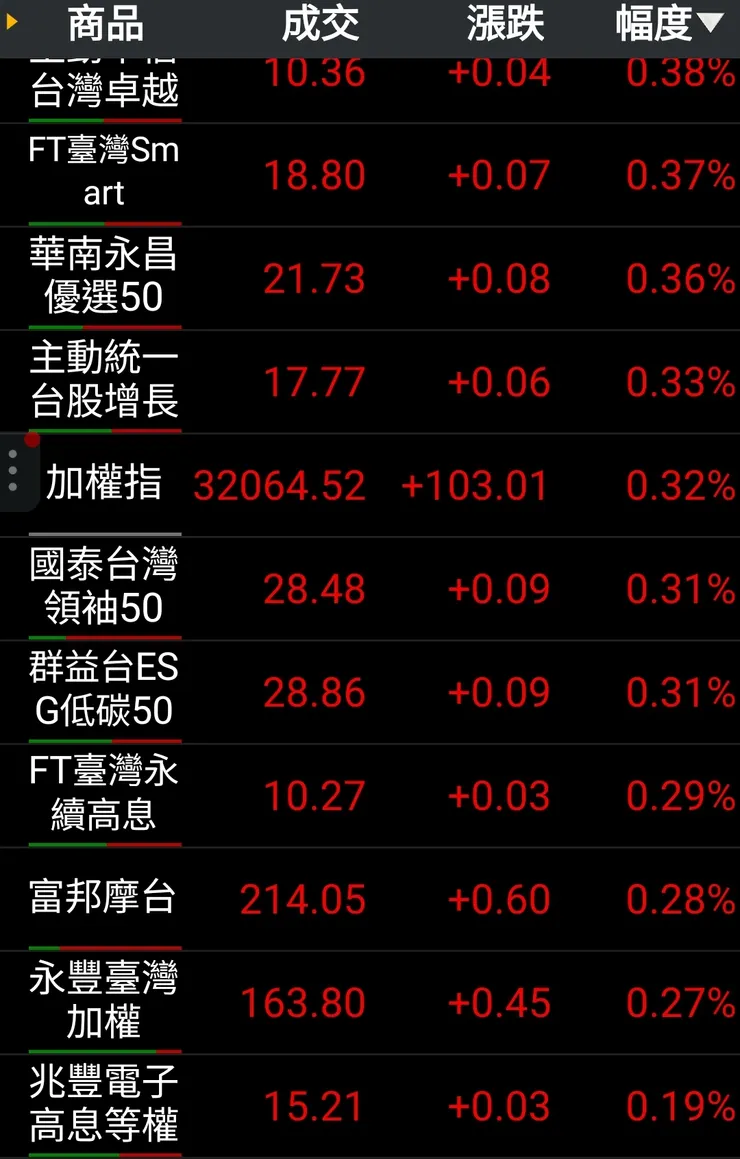Open the three-dot quick actions menu

(14, 470)
